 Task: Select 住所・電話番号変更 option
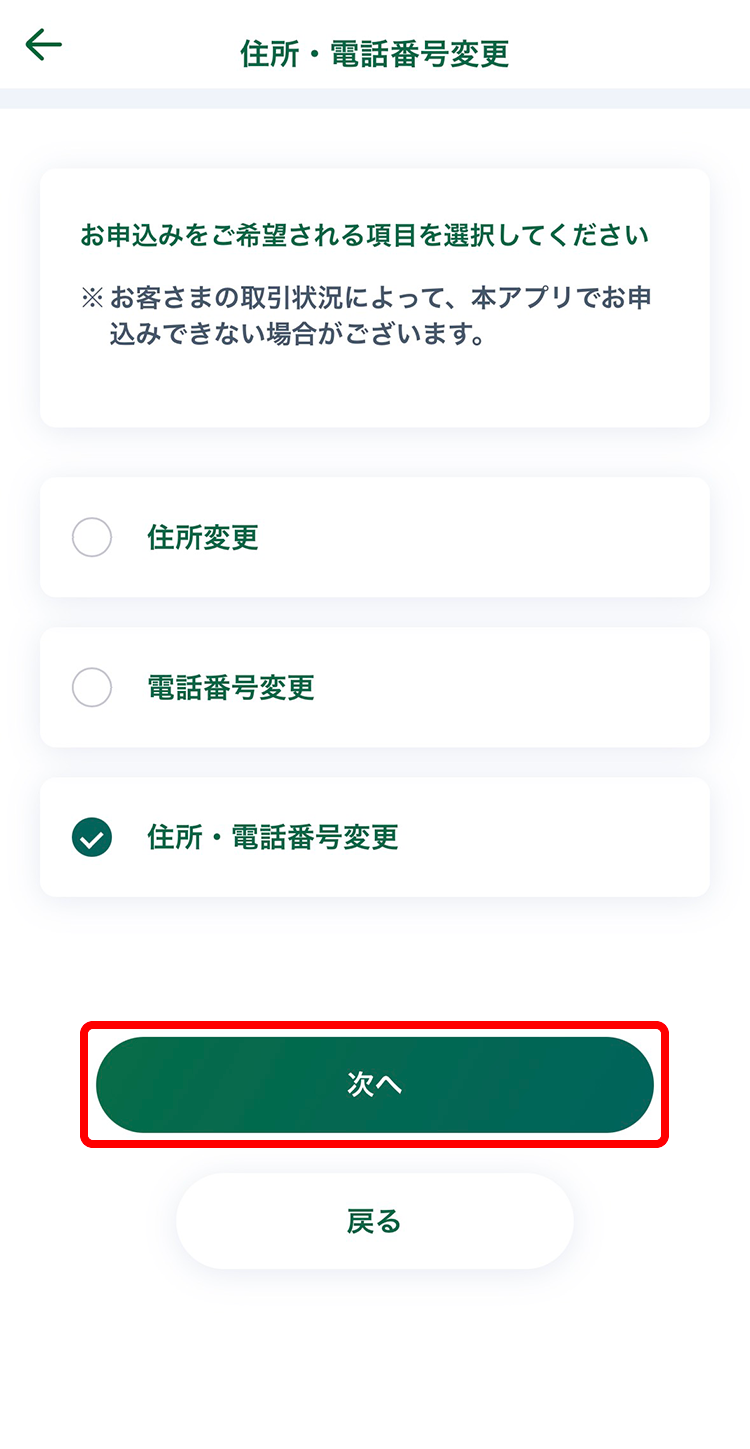click(375, 837)
